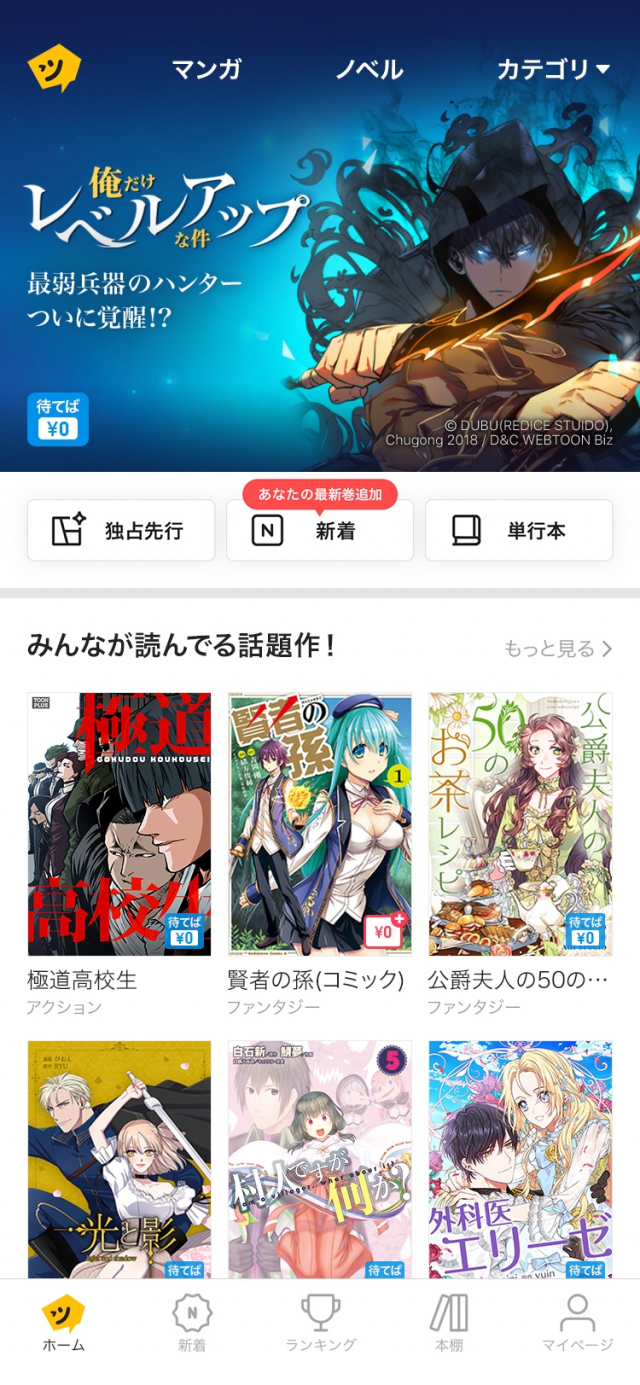Go to the ホーム tab
The image size is (640, 1385).
point(63,1323)
